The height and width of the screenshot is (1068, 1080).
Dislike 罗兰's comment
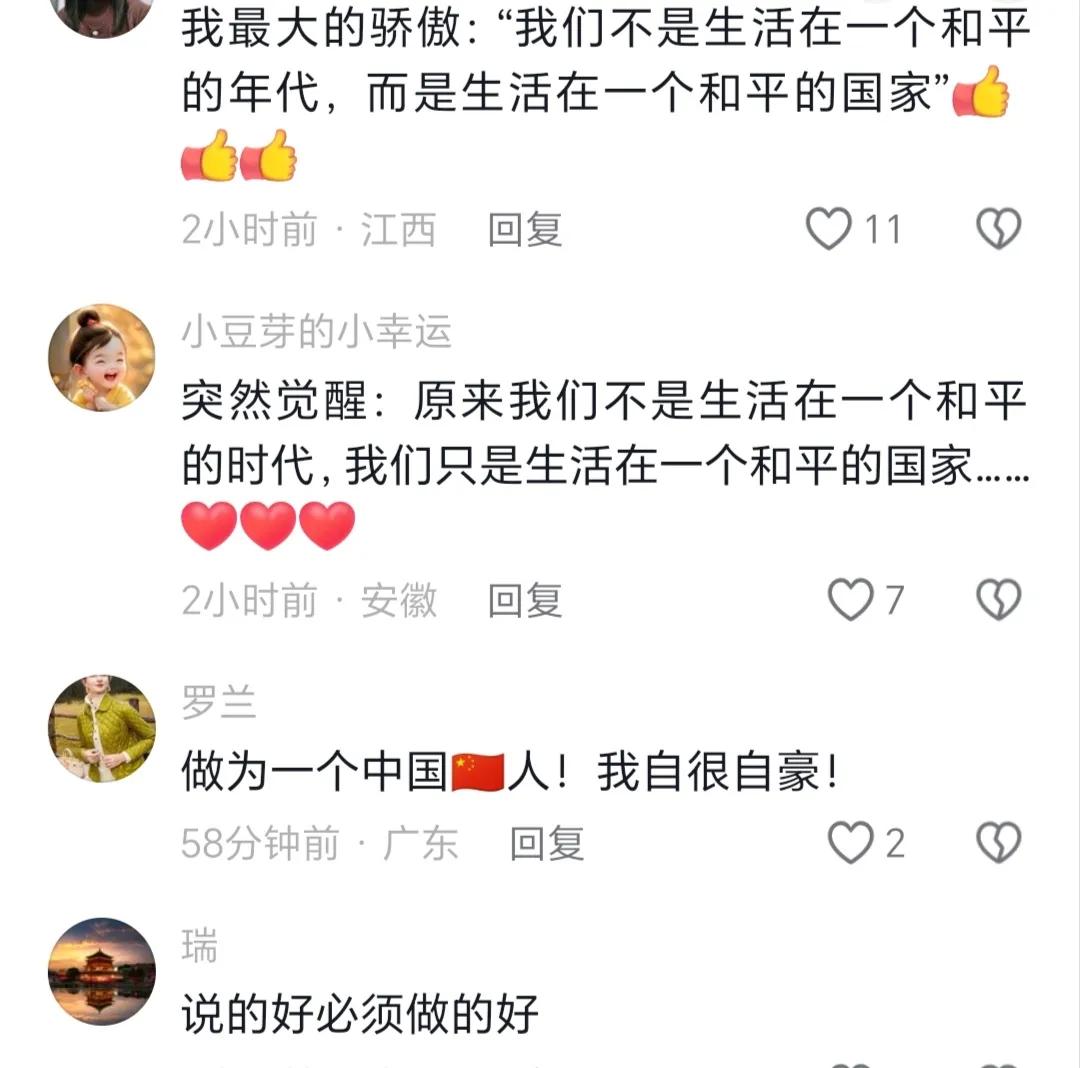pos(997,844)
